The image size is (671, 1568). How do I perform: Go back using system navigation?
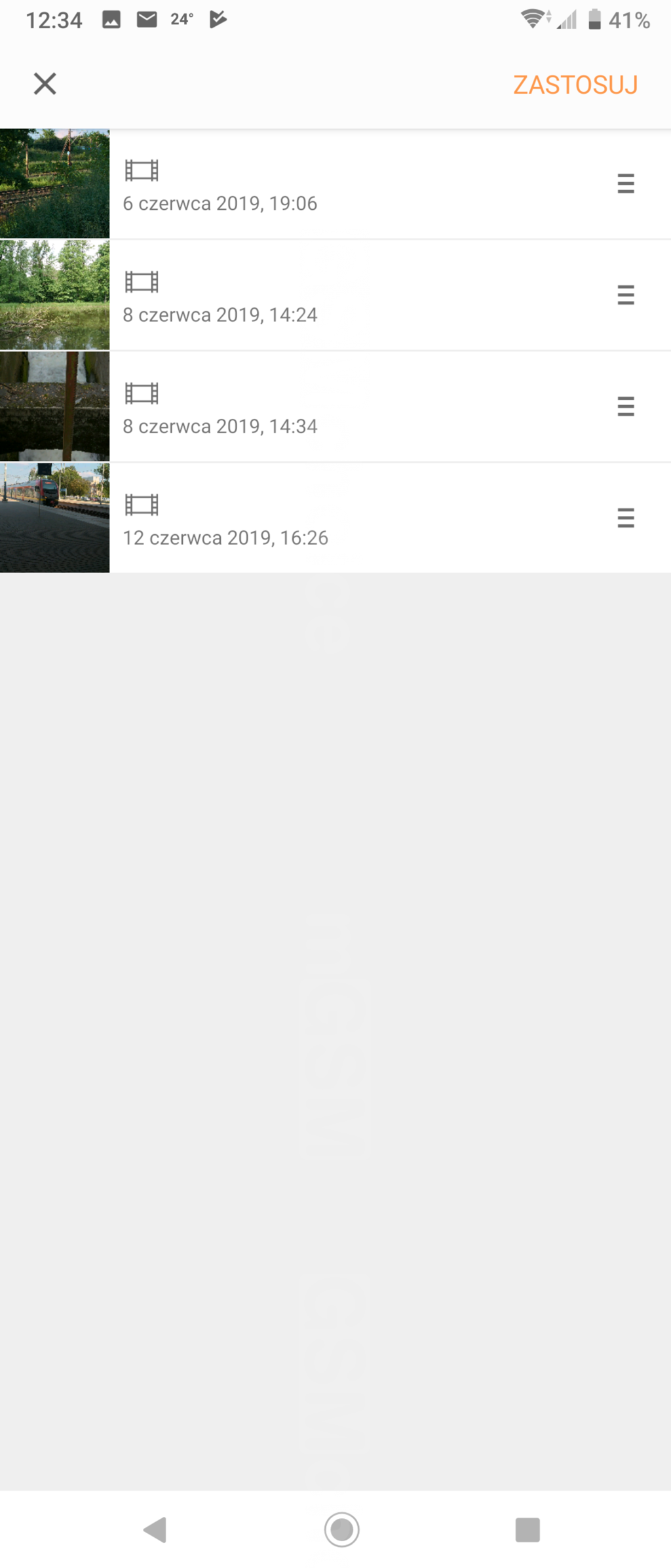coord(155,1530)
